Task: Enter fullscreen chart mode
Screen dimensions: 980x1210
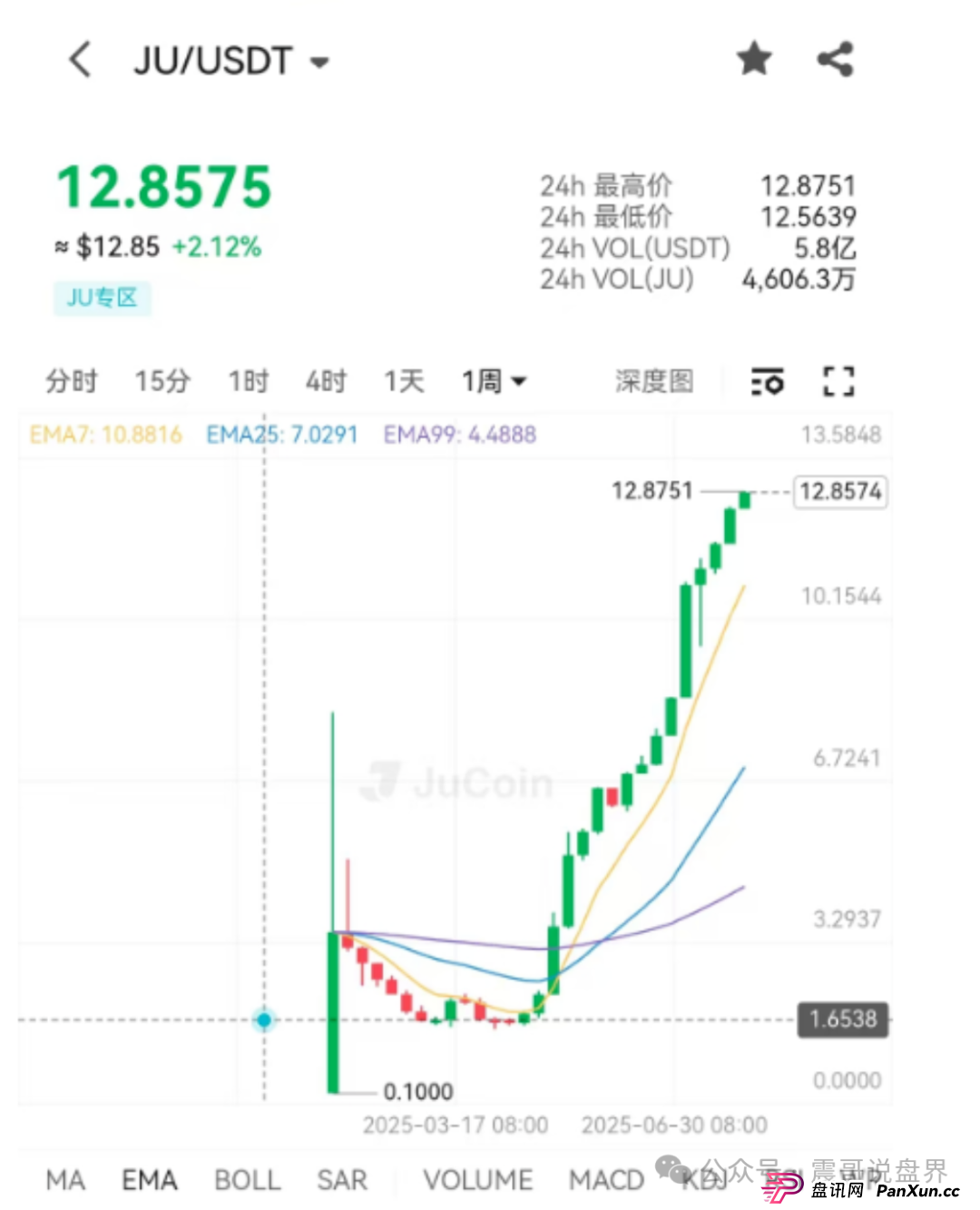Action: 838,382
